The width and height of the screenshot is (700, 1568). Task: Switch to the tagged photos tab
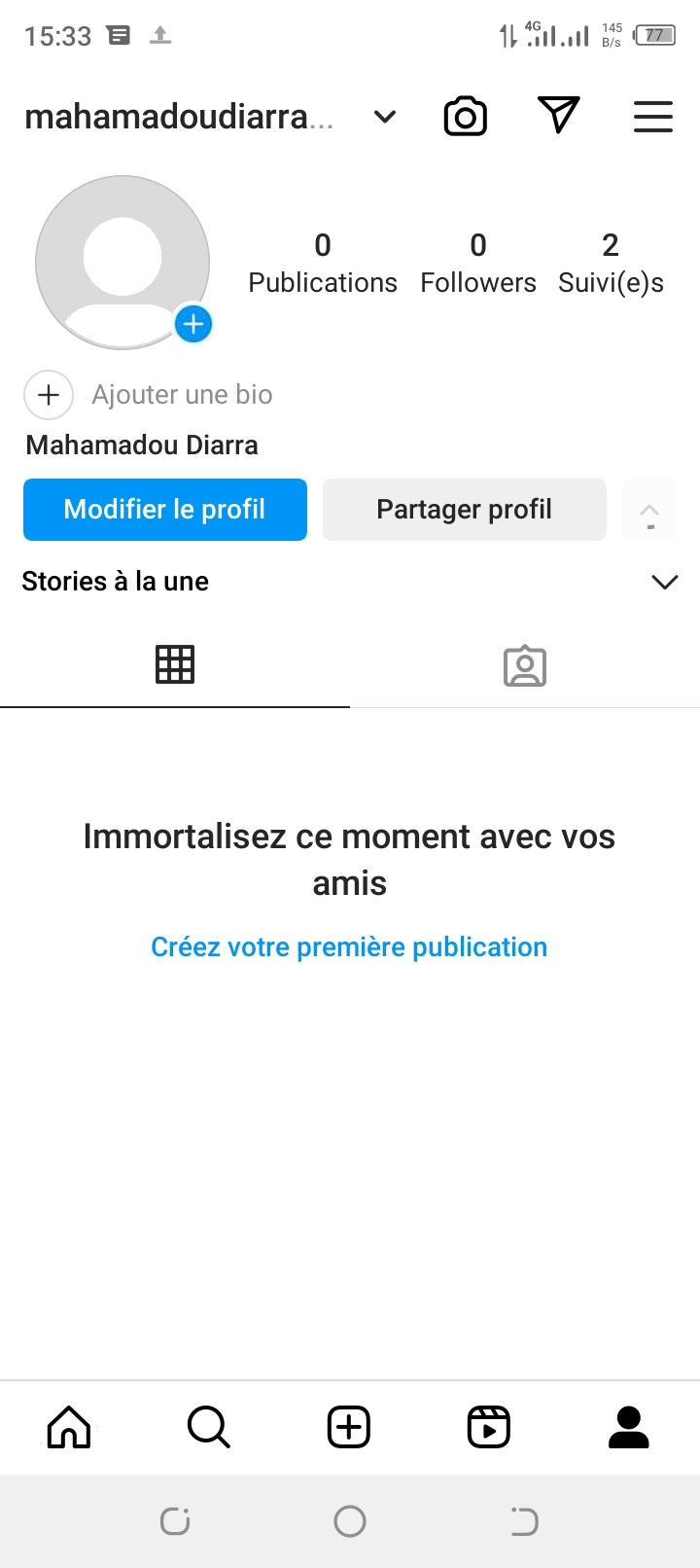525,666
